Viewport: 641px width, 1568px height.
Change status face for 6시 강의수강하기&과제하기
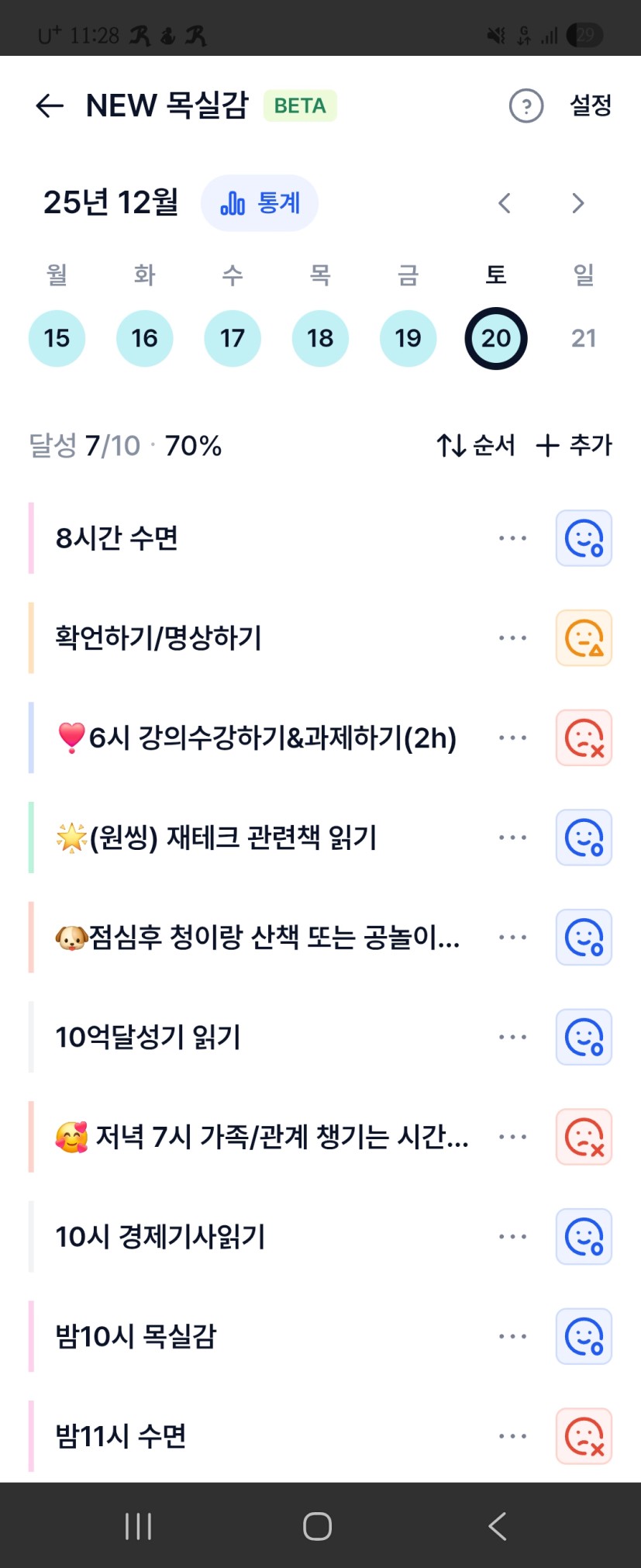(584, 737)
